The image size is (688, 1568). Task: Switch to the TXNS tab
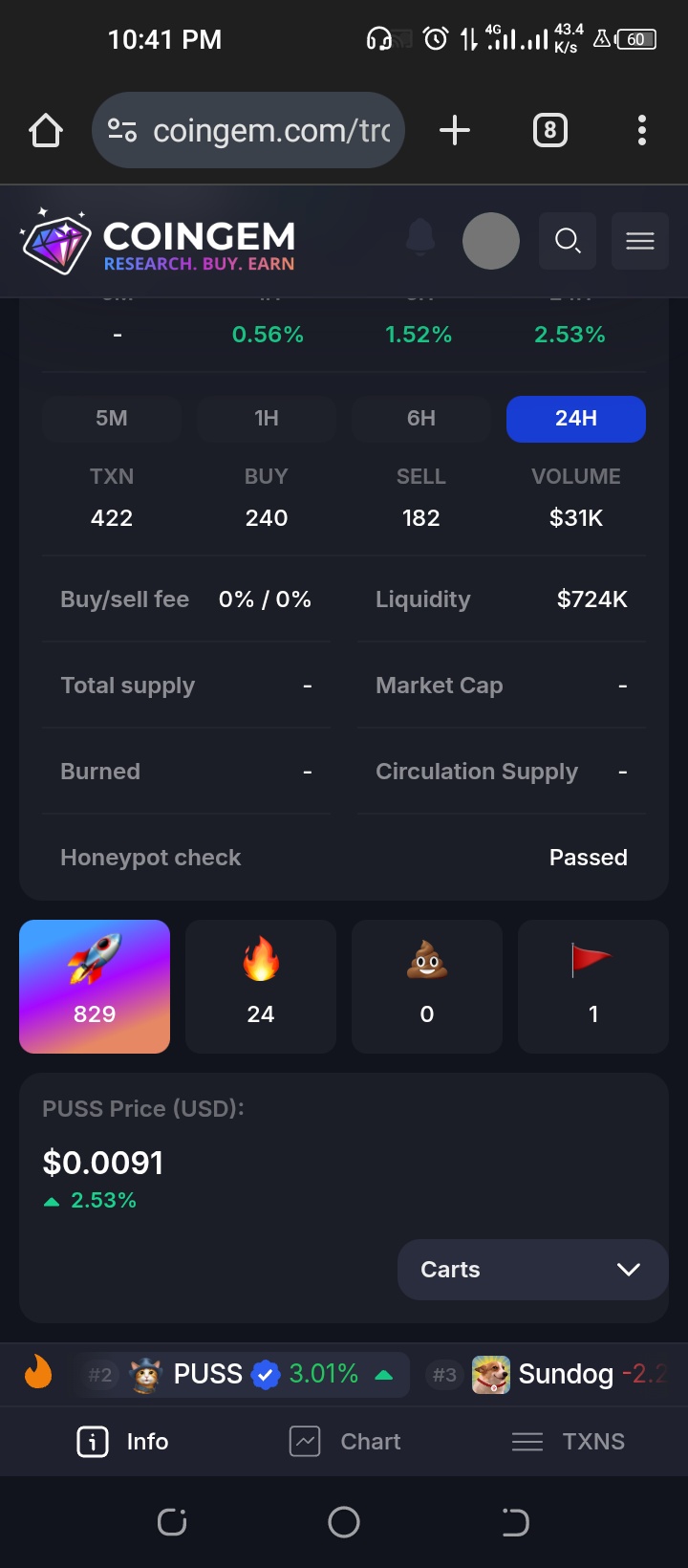tap(569, 1441)
